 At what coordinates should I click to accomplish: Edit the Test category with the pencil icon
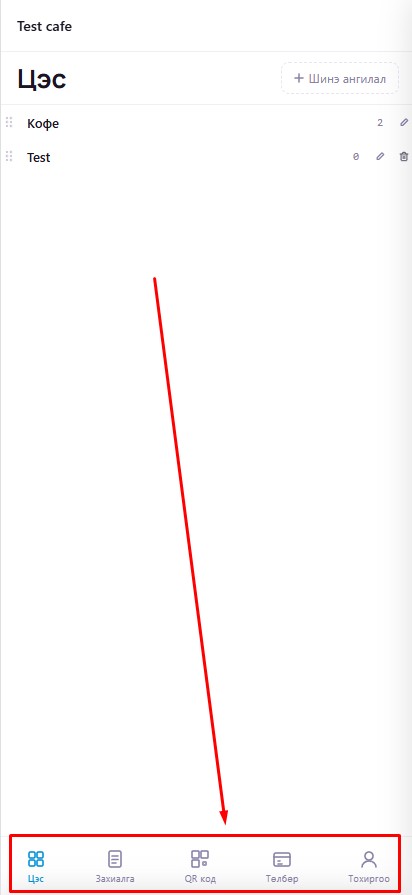coord(380,156)
